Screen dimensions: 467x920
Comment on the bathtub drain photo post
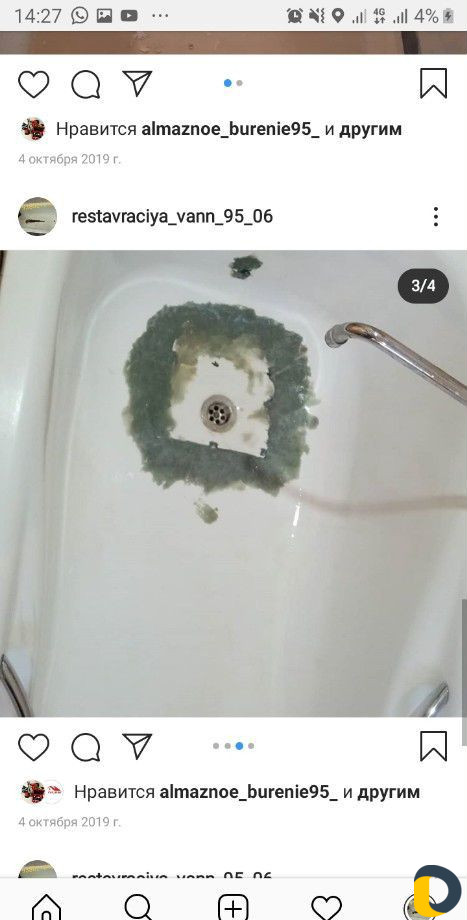pos(86,747)
